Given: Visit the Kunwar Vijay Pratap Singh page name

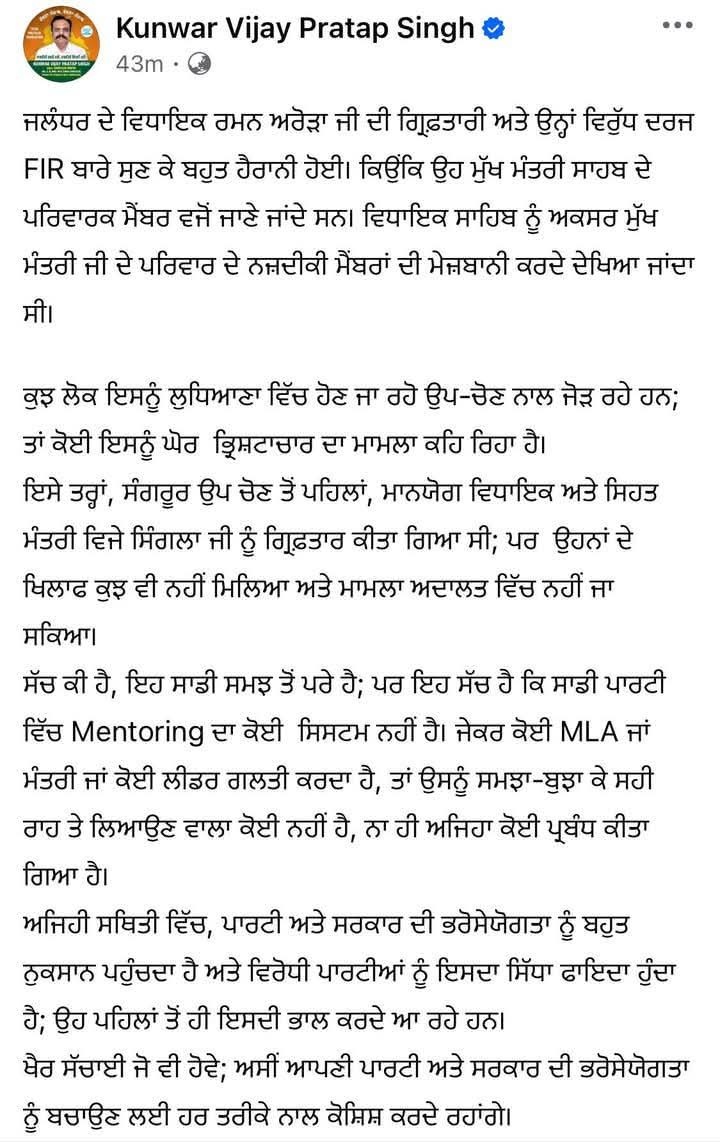Looking at the screenshot, I should click(296, 29).
